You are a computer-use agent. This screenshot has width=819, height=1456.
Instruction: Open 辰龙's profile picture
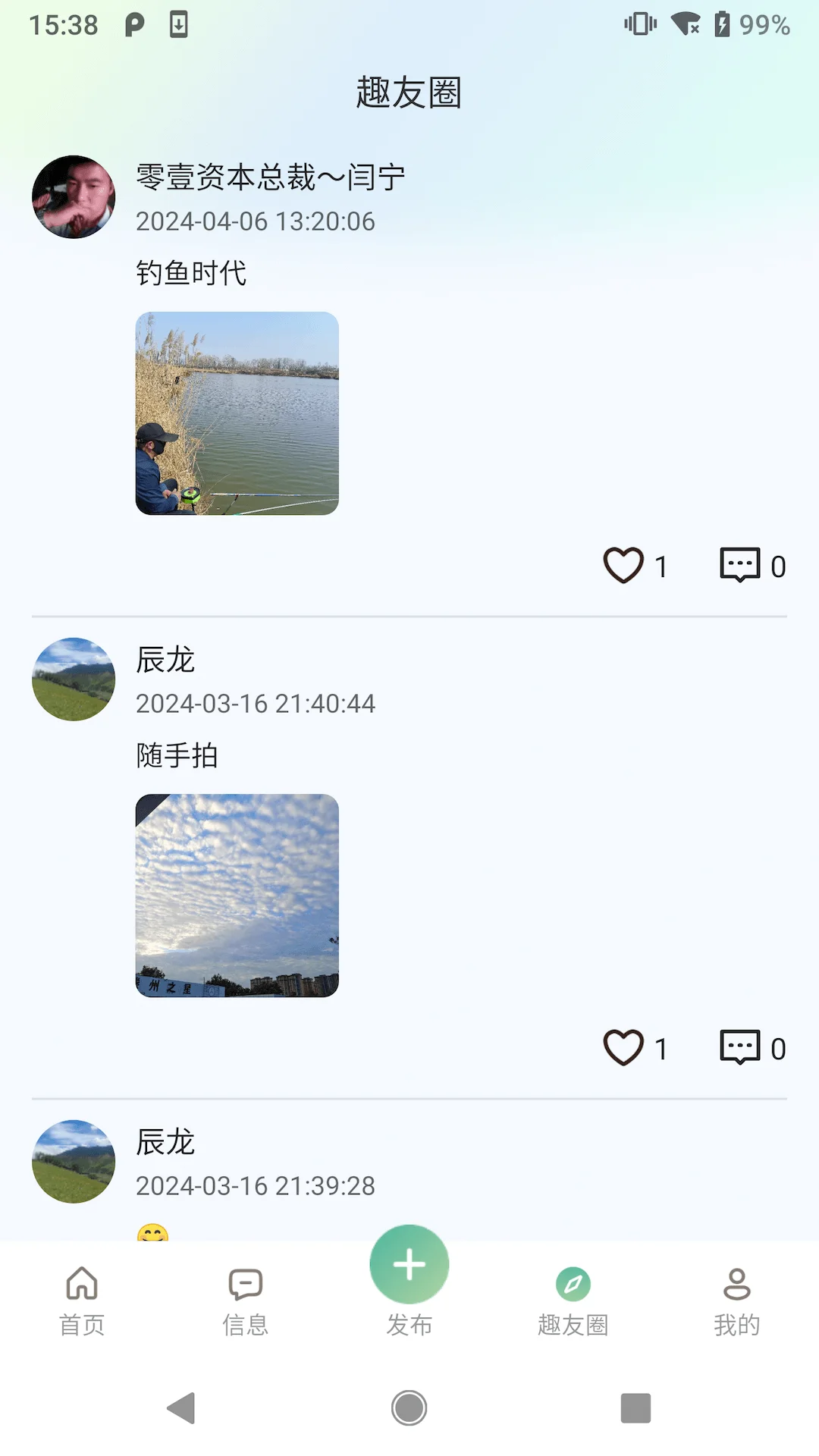click(x=73, y=679)
